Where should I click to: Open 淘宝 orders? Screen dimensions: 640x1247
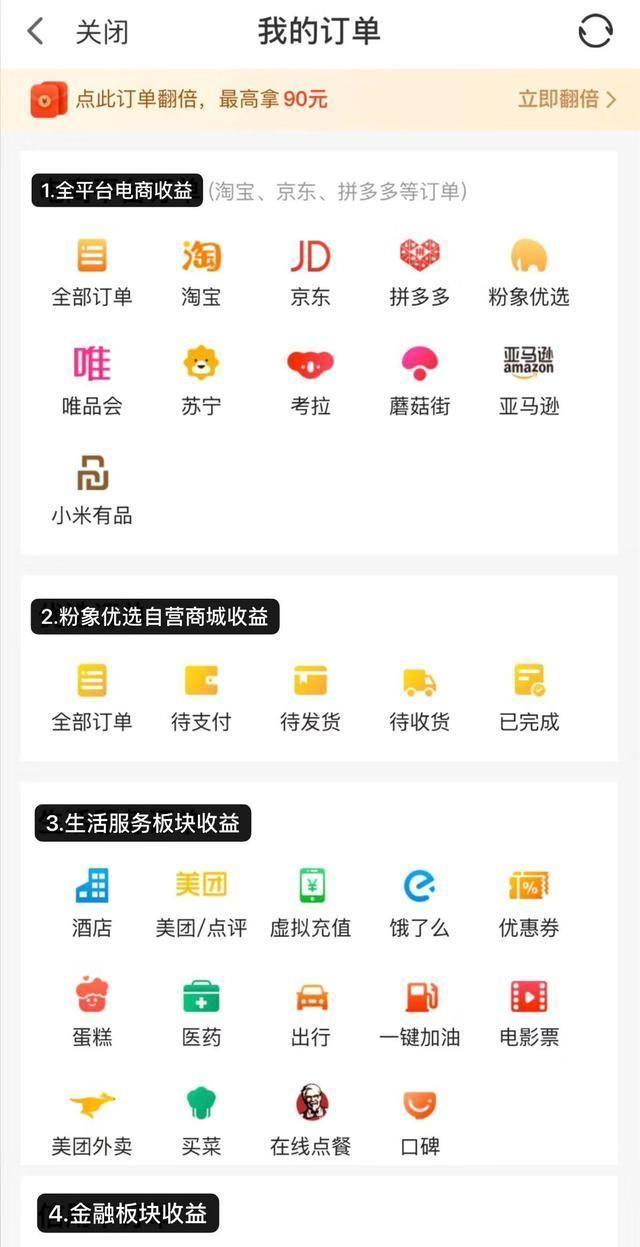[201, 271]
